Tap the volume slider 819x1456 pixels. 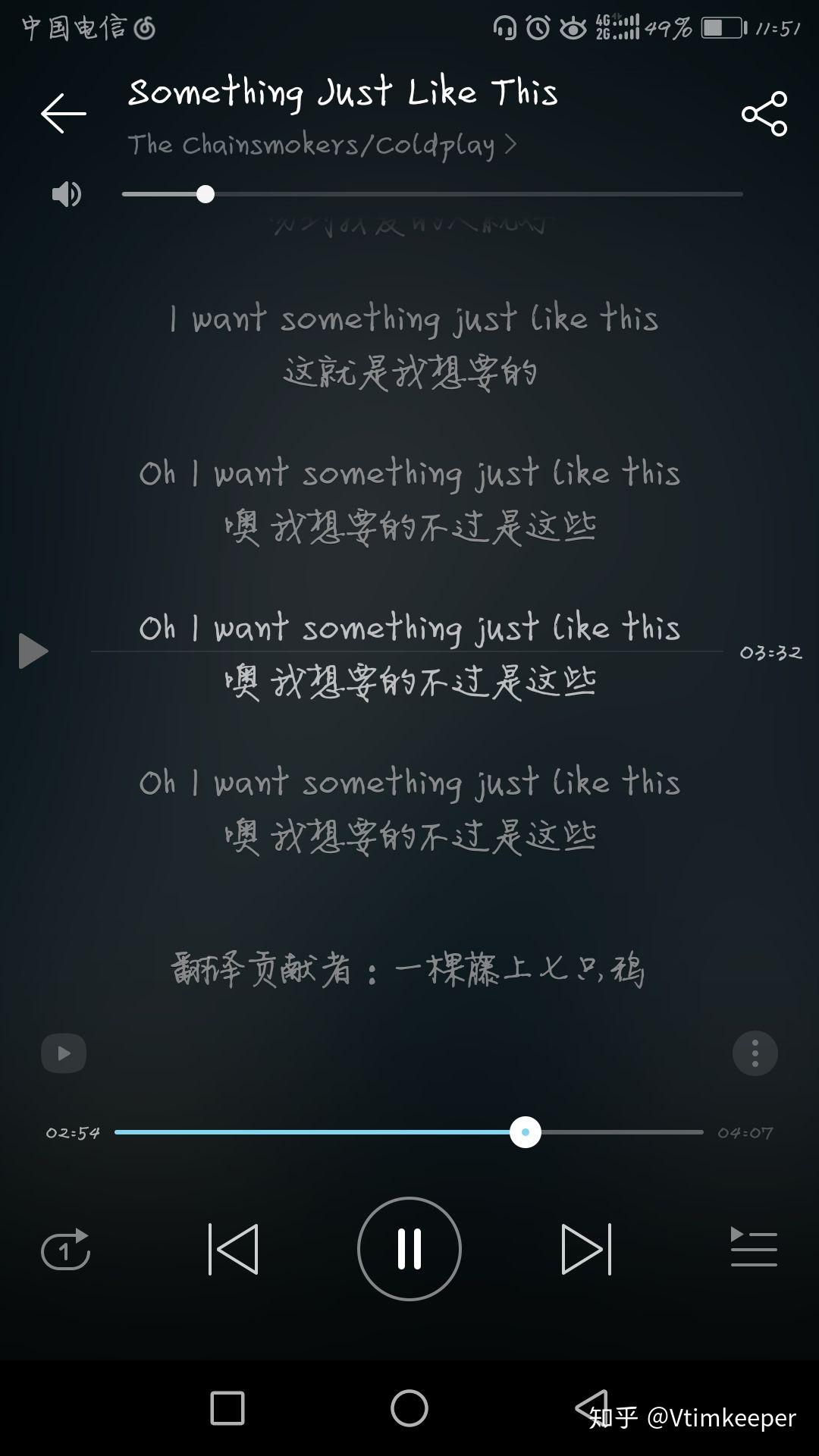[x=432, y=194]
